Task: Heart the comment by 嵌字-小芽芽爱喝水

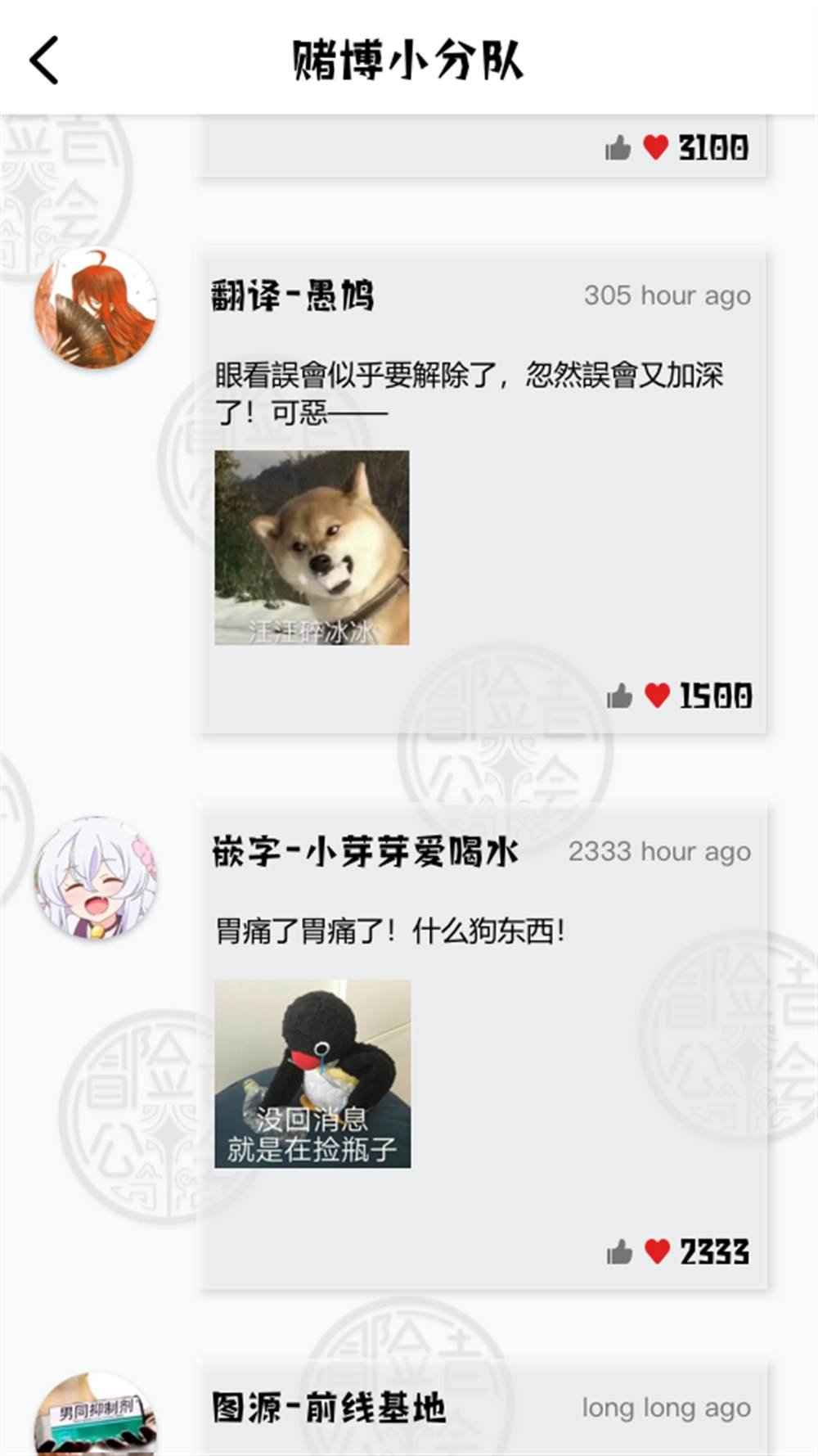Action: [657, 1251]
